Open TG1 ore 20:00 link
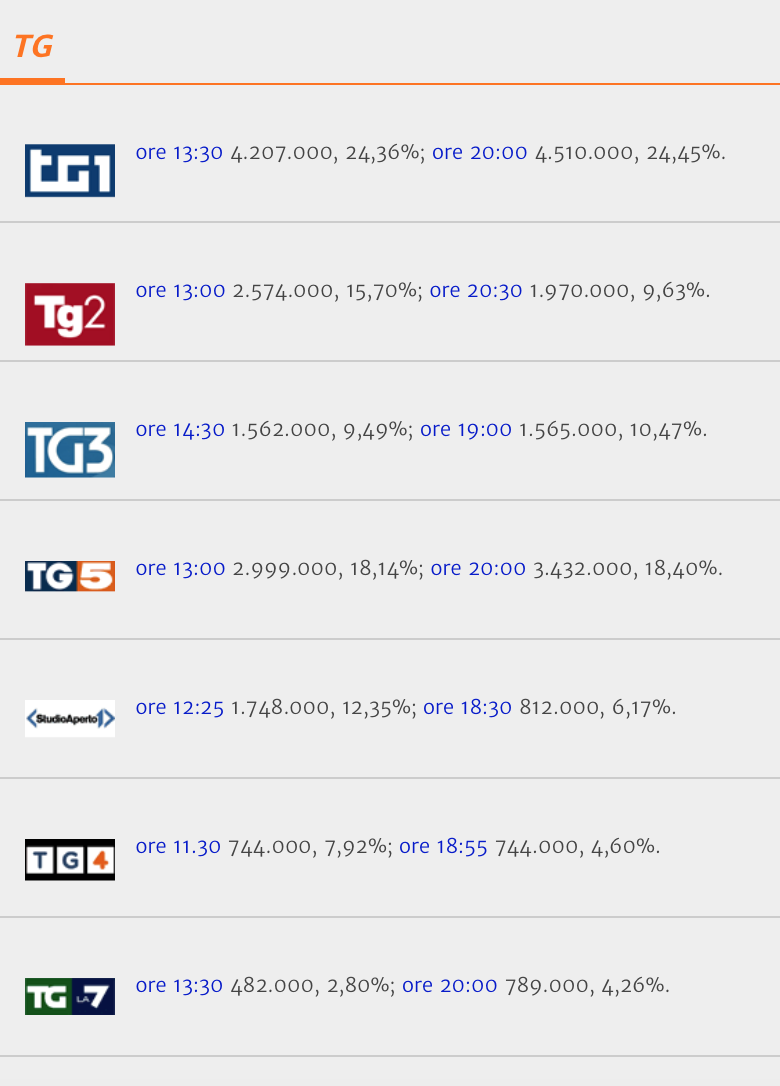 [x=479, y=153]
